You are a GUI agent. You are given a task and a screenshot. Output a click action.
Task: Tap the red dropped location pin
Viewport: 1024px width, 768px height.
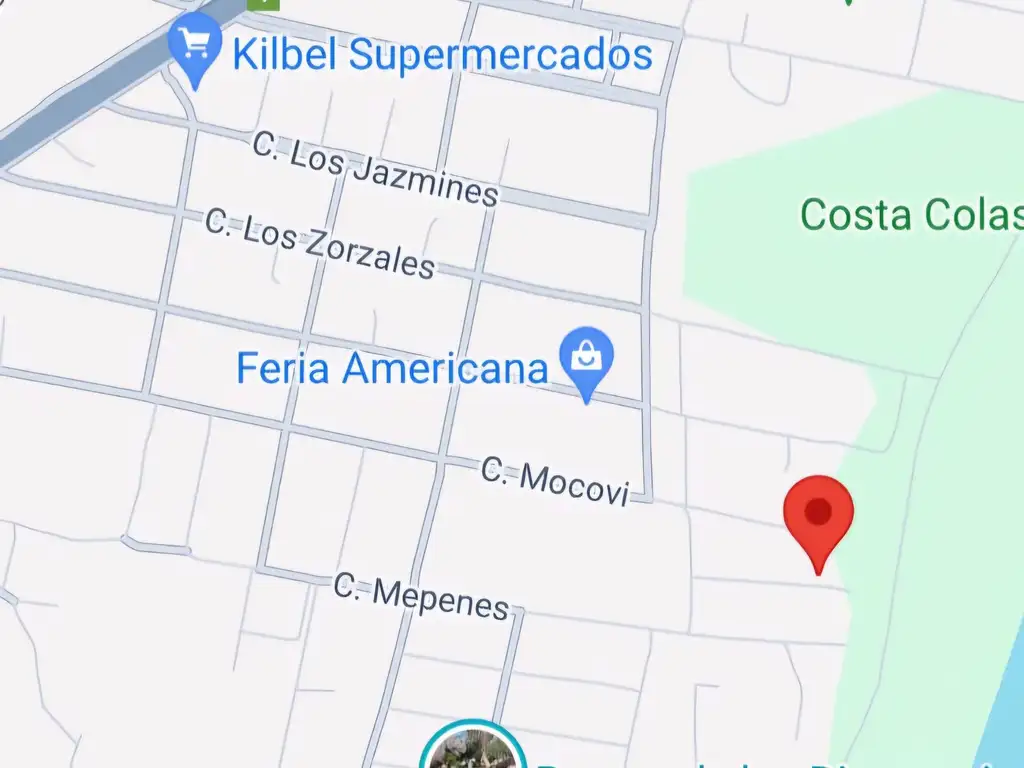click(x=818, y=515)
